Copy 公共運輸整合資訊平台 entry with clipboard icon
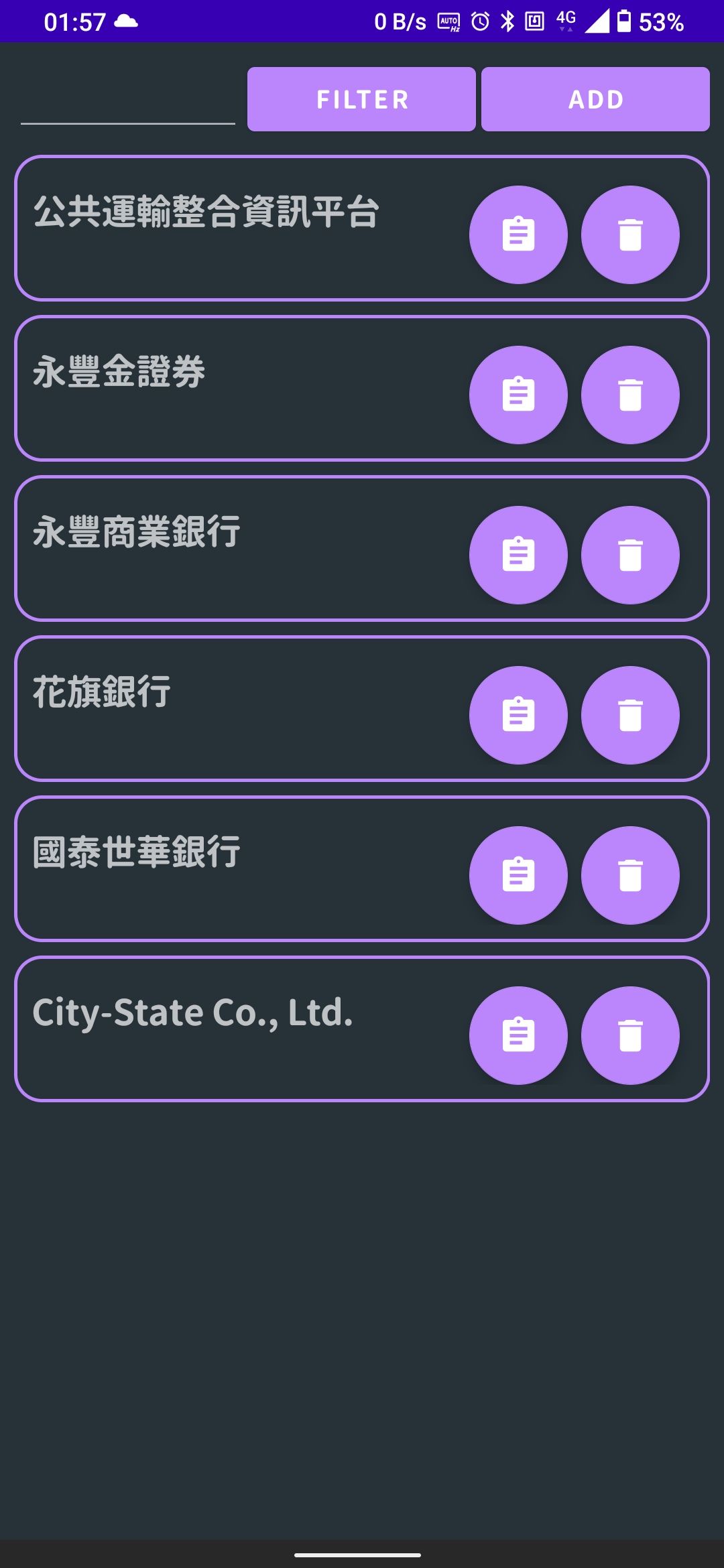The image size is (724, 1568). (x=520, y=235)
